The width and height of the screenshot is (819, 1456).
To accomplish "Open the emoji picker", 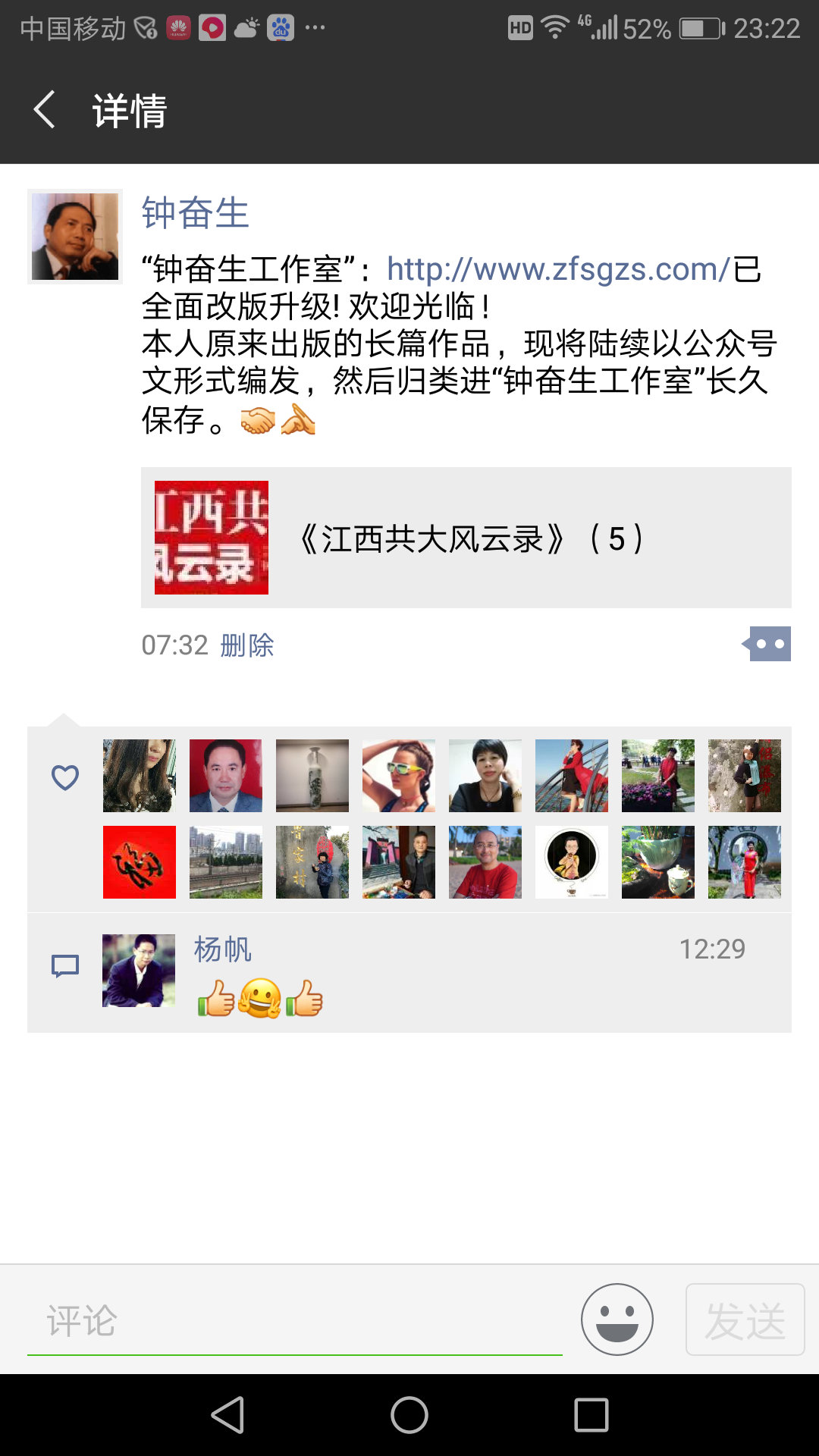I will [x=617, y=1319].
